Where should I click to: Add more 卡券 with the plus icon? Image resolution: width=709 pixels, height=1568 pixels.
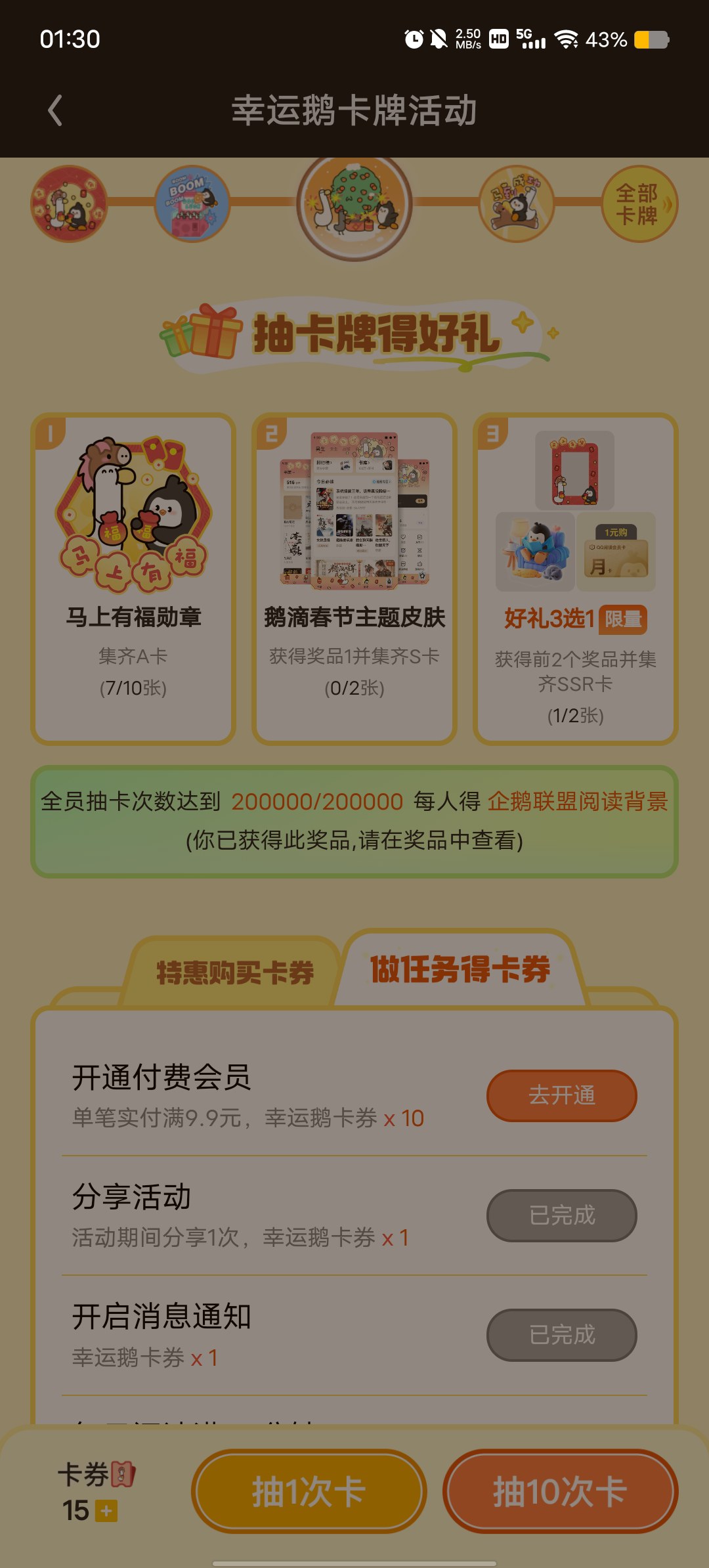[x=106, y=1511]
